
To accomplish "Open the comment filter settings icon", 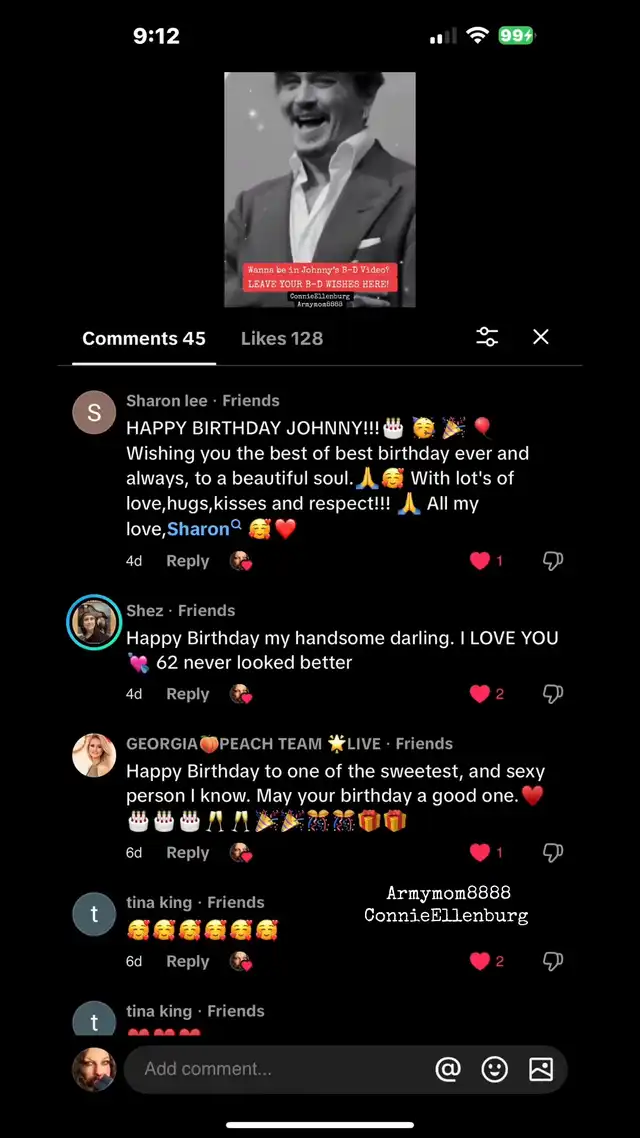I will (x=487, y=337).
